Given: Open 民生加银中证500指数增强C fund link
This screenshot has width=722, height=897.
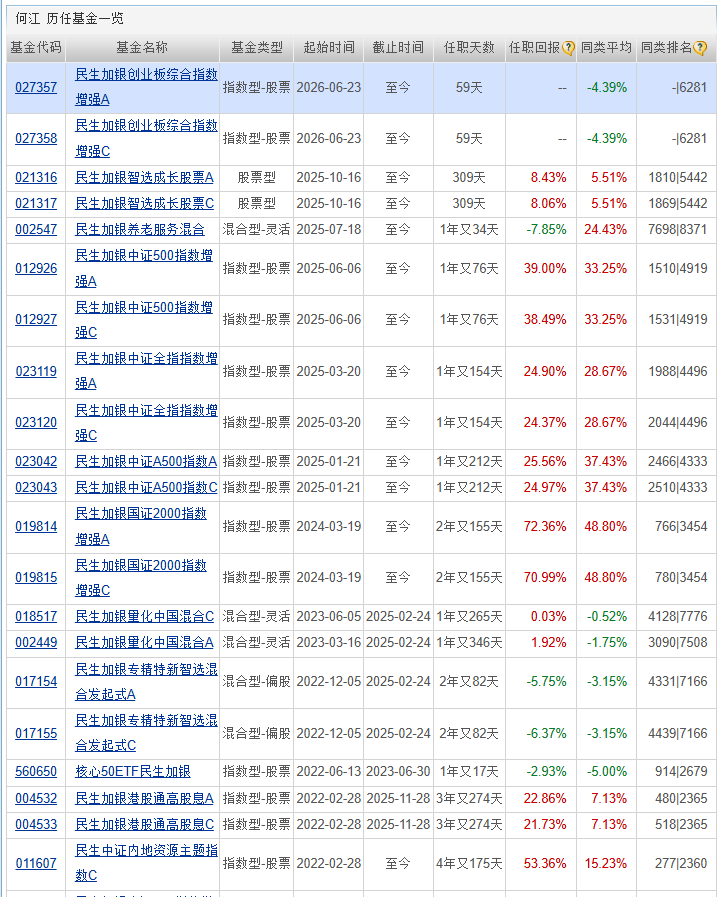Looking at the screenshot, I should 144,320.
